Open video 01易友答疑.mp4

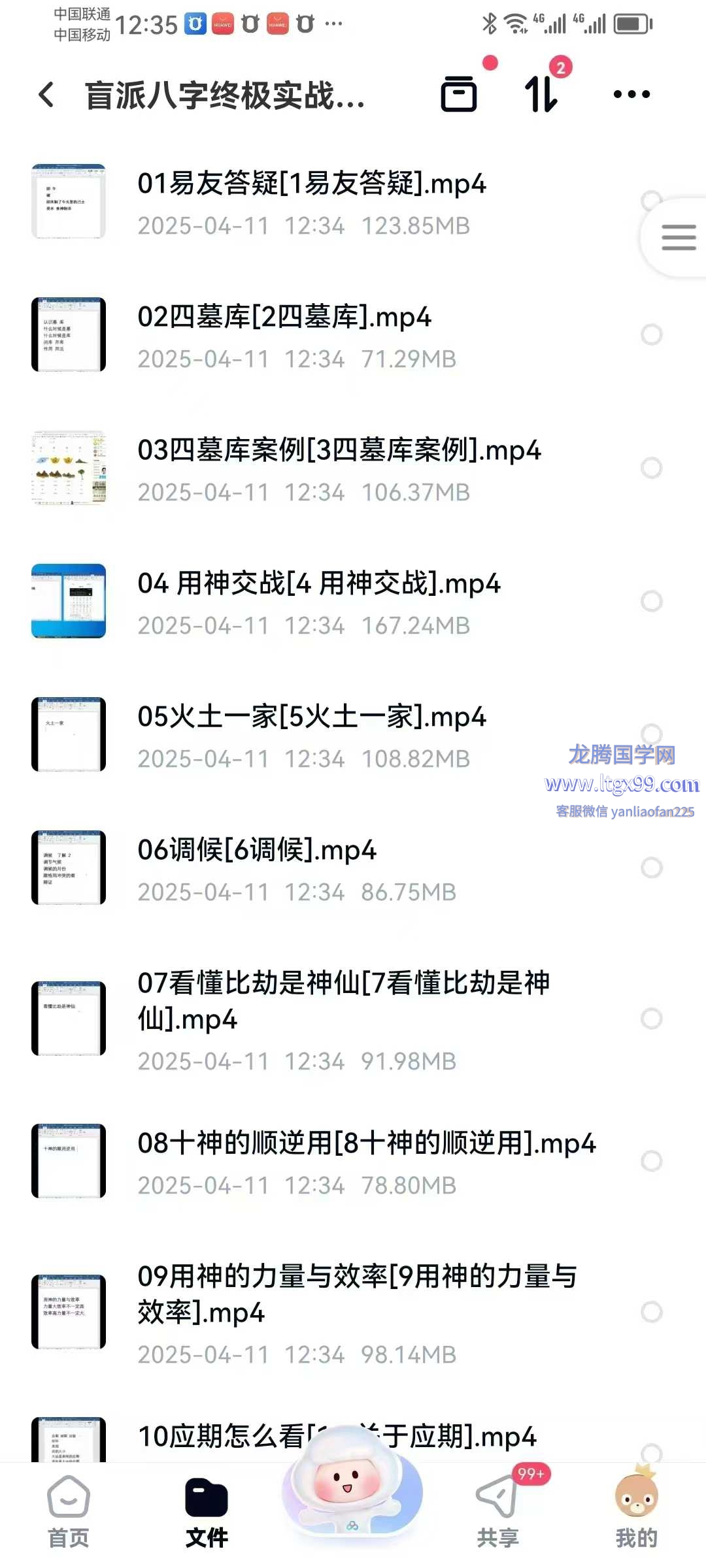tap(311, 184)
